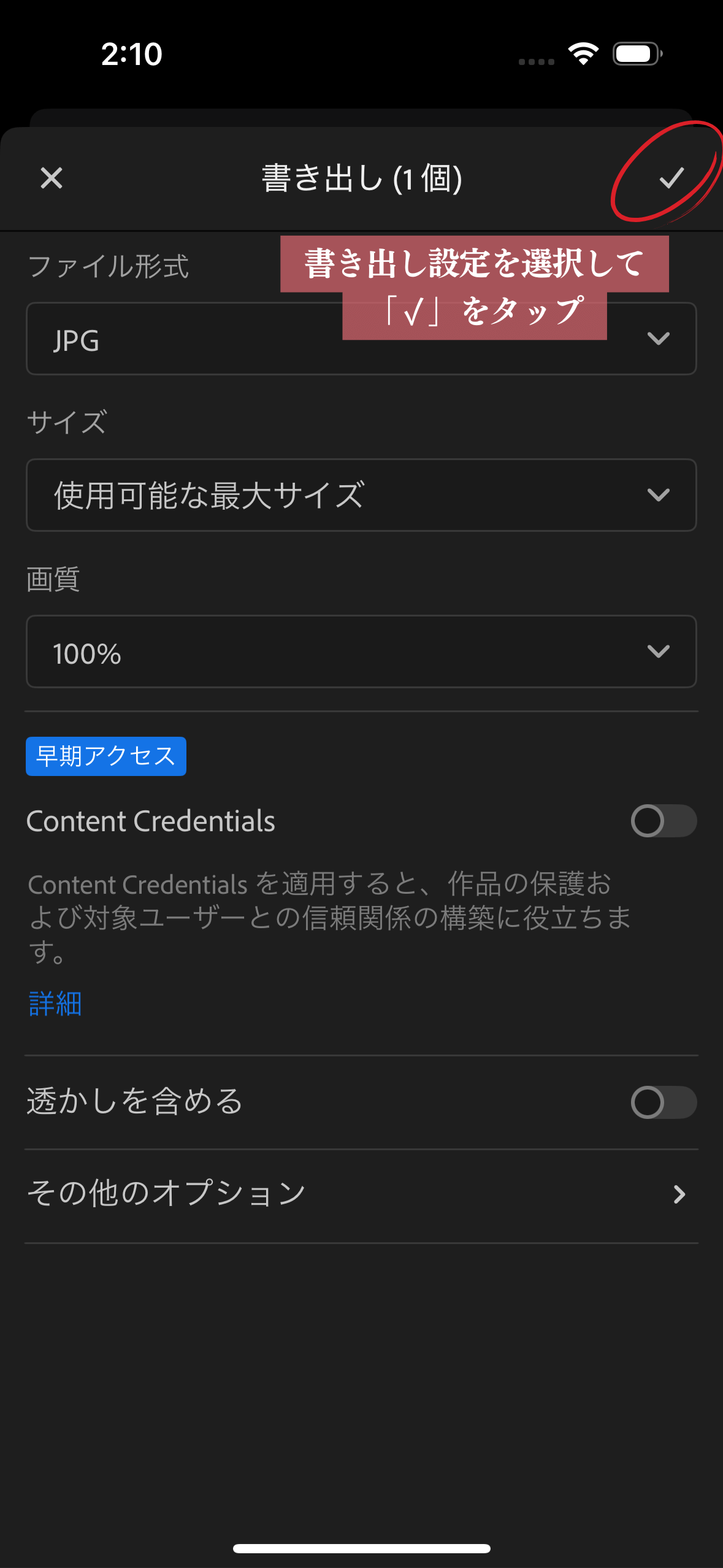Open the 詳細 link
This screenshot has height=1568, width=723.
(55, 1004)
